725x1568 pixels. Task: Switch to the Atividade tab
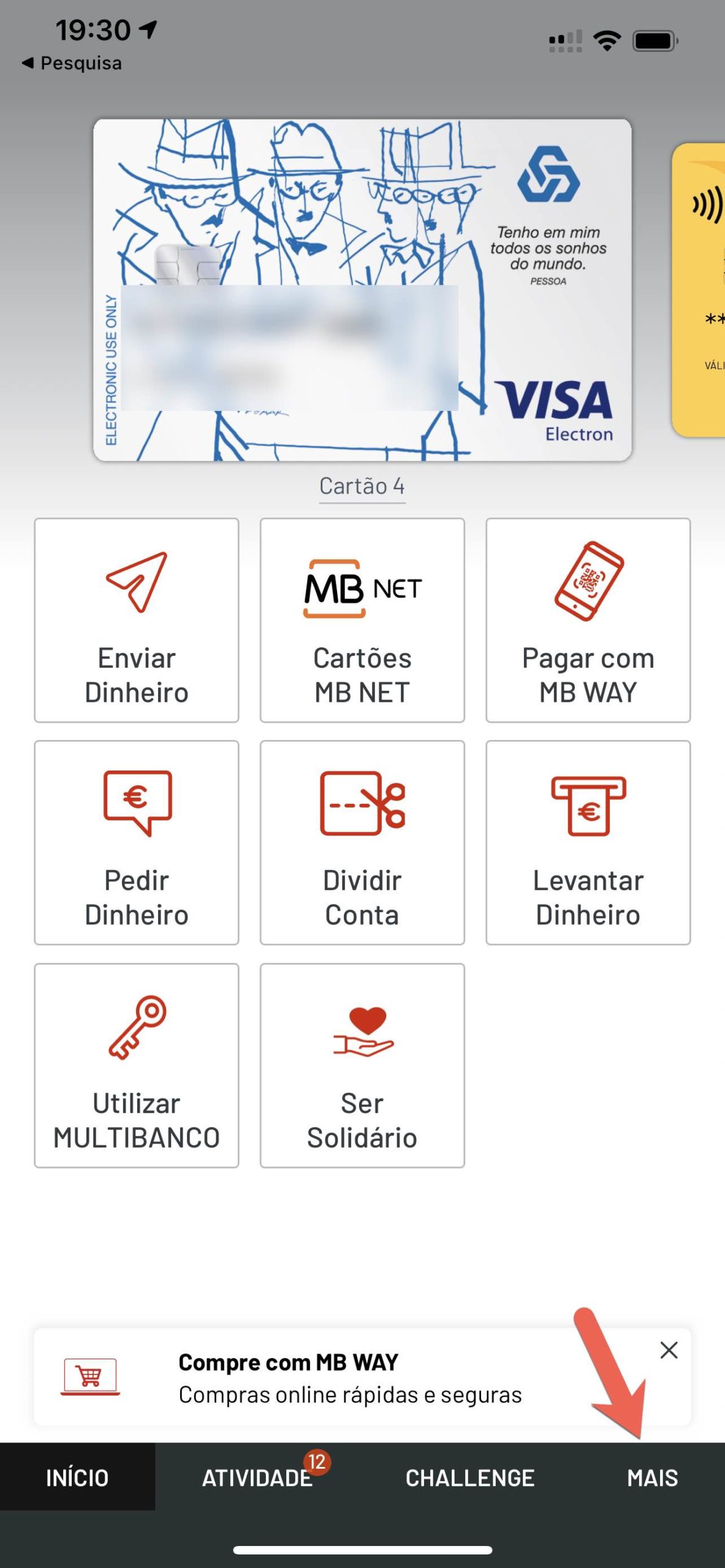click(x=257, y=1477)
